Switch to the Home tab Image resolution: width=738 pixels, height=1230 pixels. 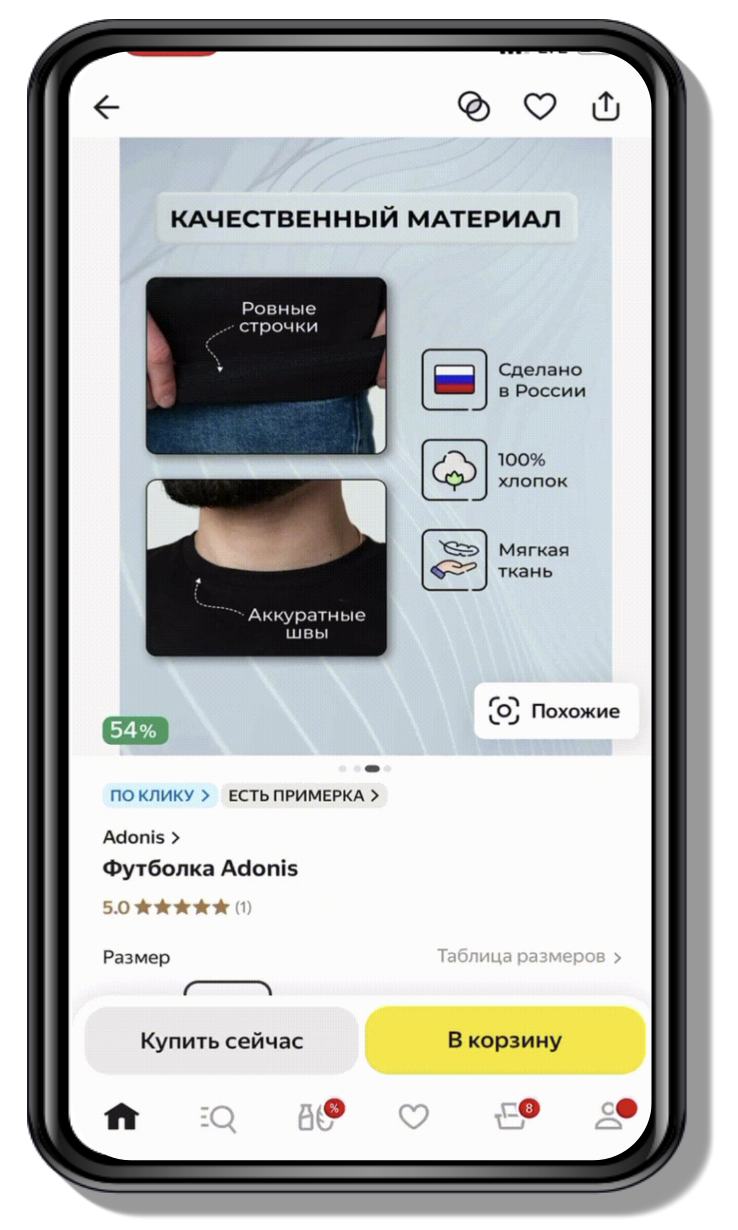[x=122, y=1117]
